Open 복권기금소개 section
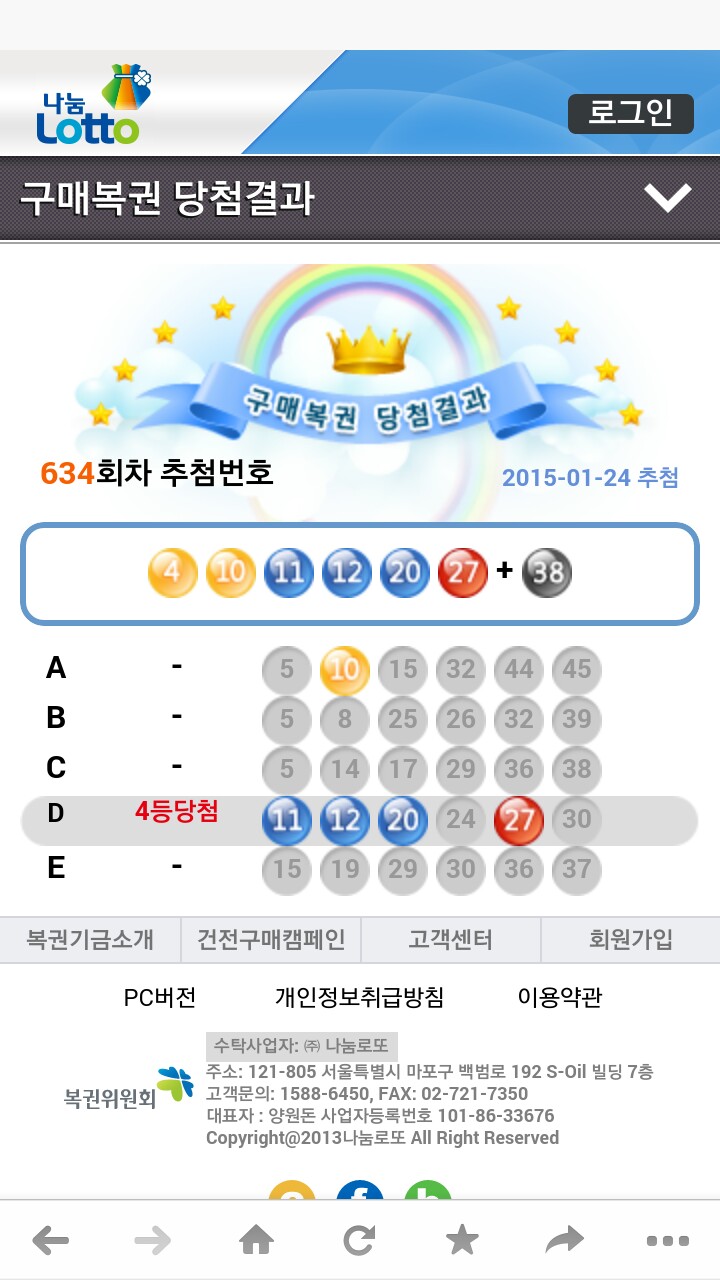Screen dimensions: 720x1280 pyautogui.click(x=90, y=940)
